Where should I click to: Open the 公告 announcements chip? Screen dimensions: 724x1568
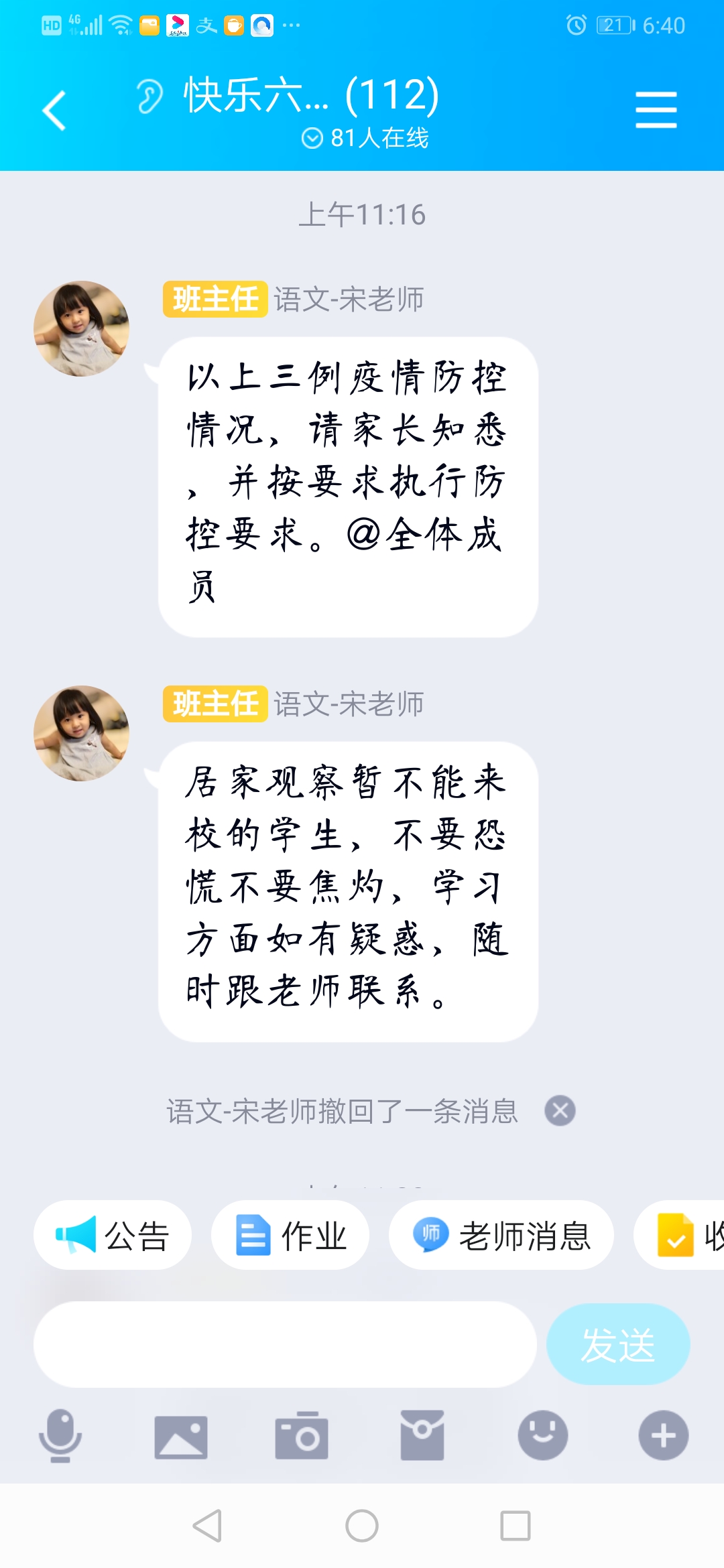tap(113, 1235)
